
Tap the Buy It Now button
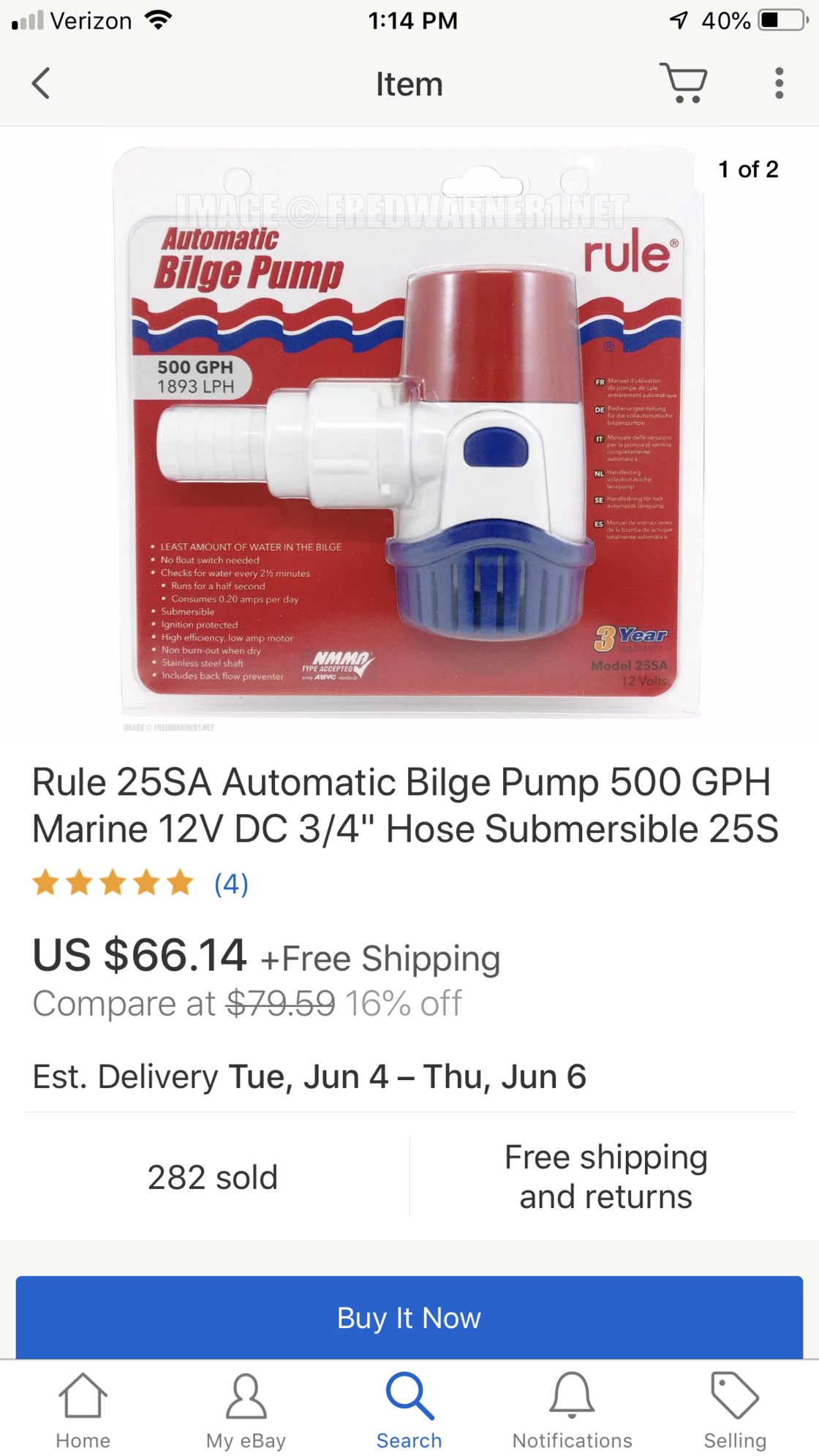pyautogui.click(x=409, y=1317)
